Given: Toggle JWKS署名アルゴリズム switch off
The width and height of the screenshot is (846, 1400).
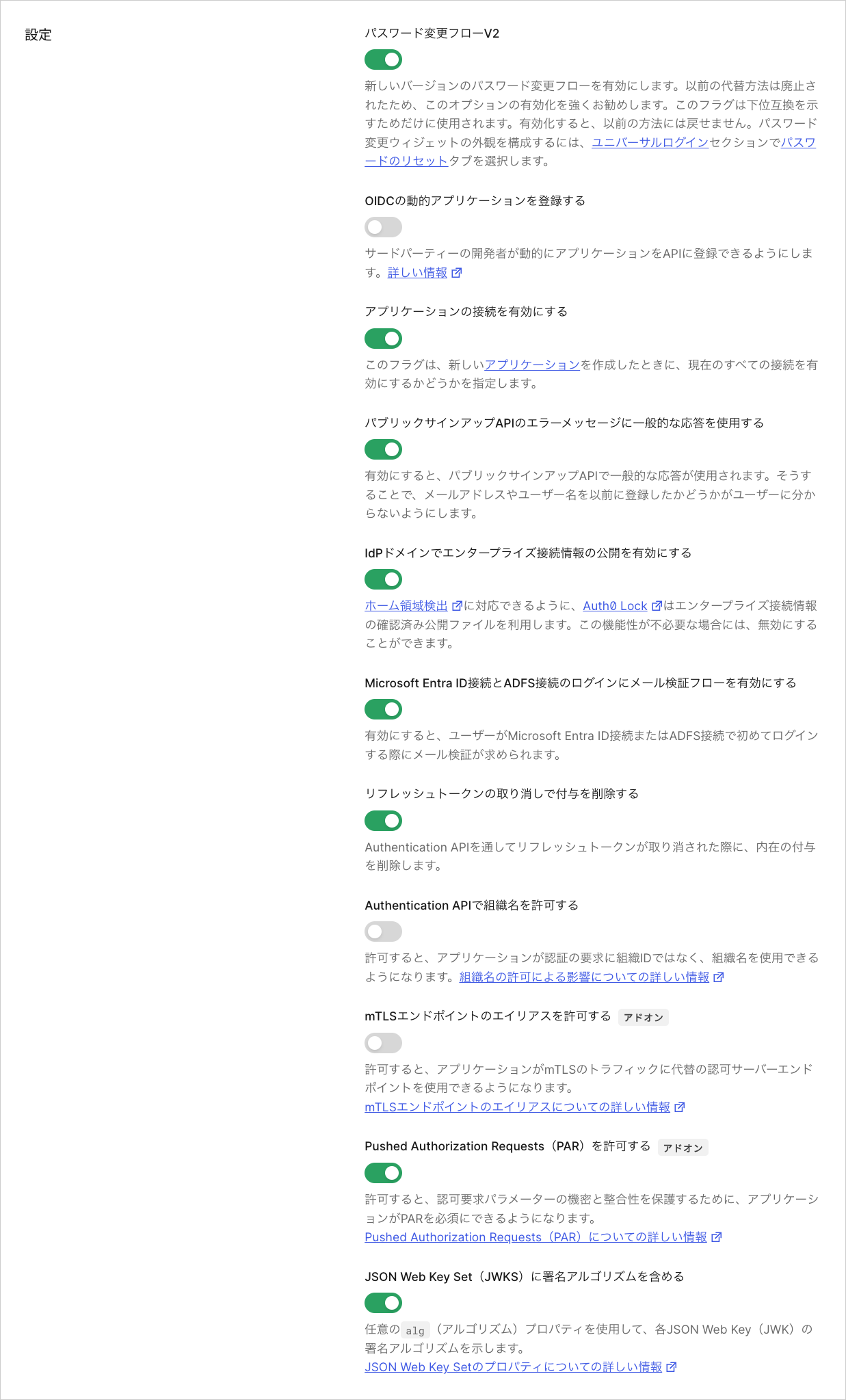Looking at the screenshot, I should coord(383,1303).
